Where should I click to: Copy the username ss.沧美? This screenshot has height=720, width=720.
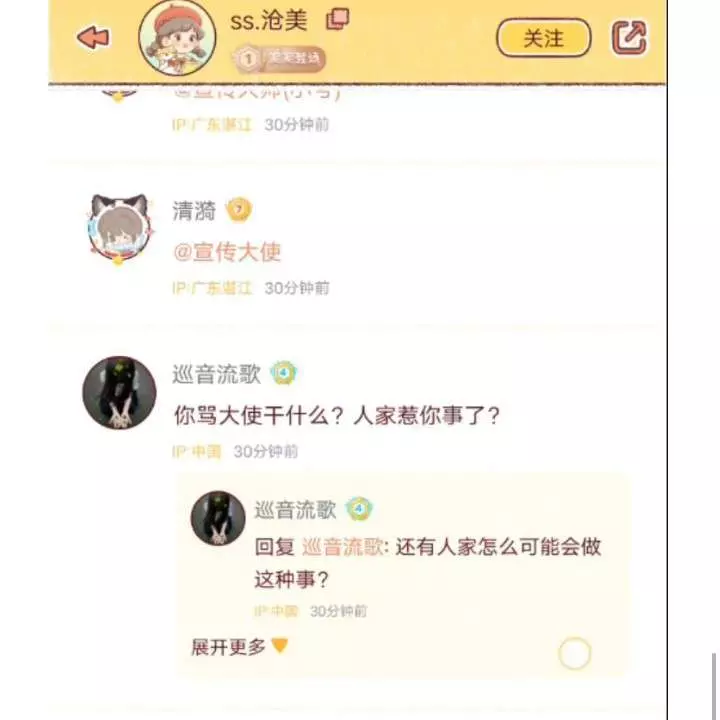pos(338,18)
